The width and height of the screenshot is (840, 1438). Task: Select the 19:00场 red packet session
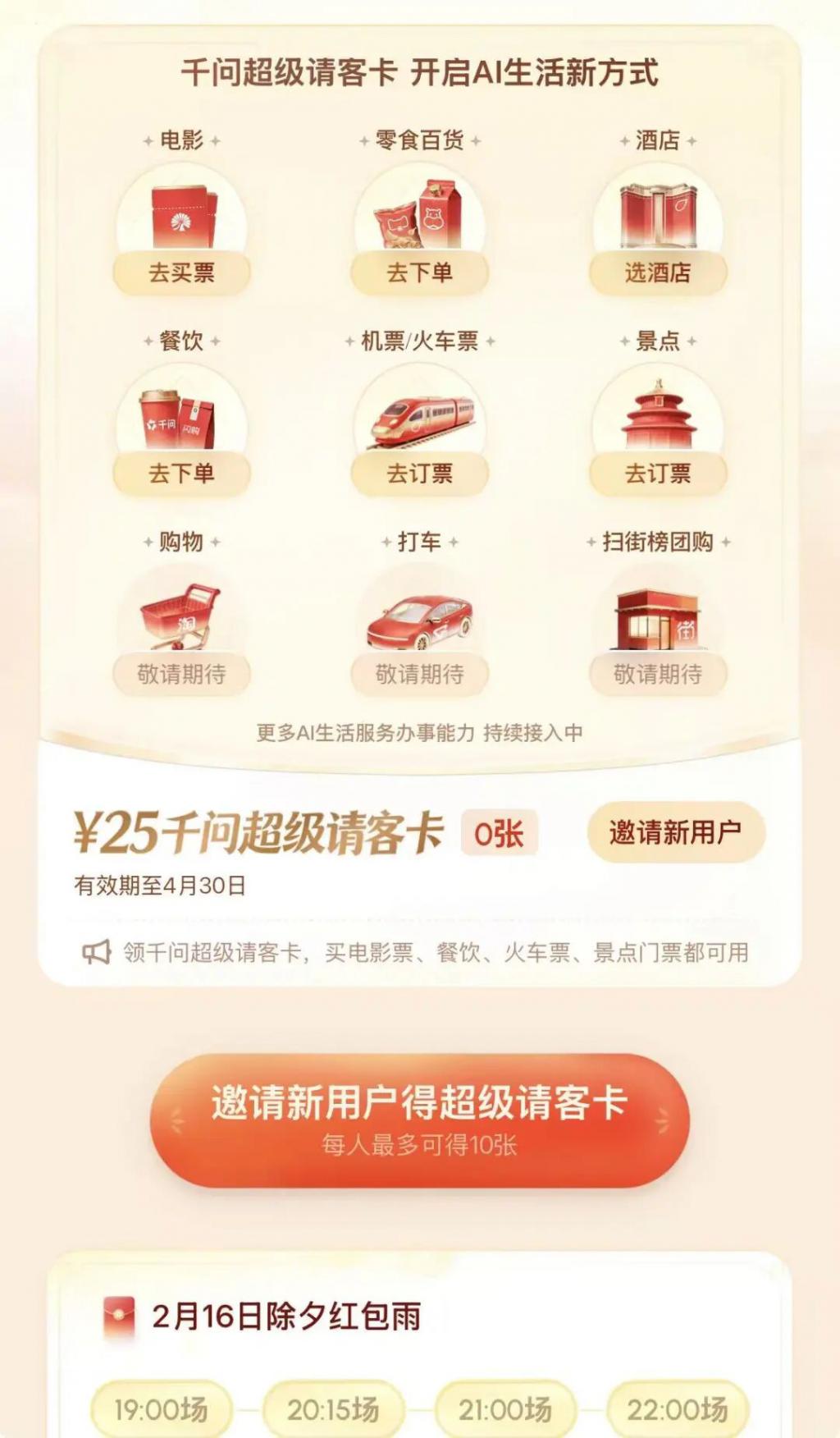click(161, 1409)
